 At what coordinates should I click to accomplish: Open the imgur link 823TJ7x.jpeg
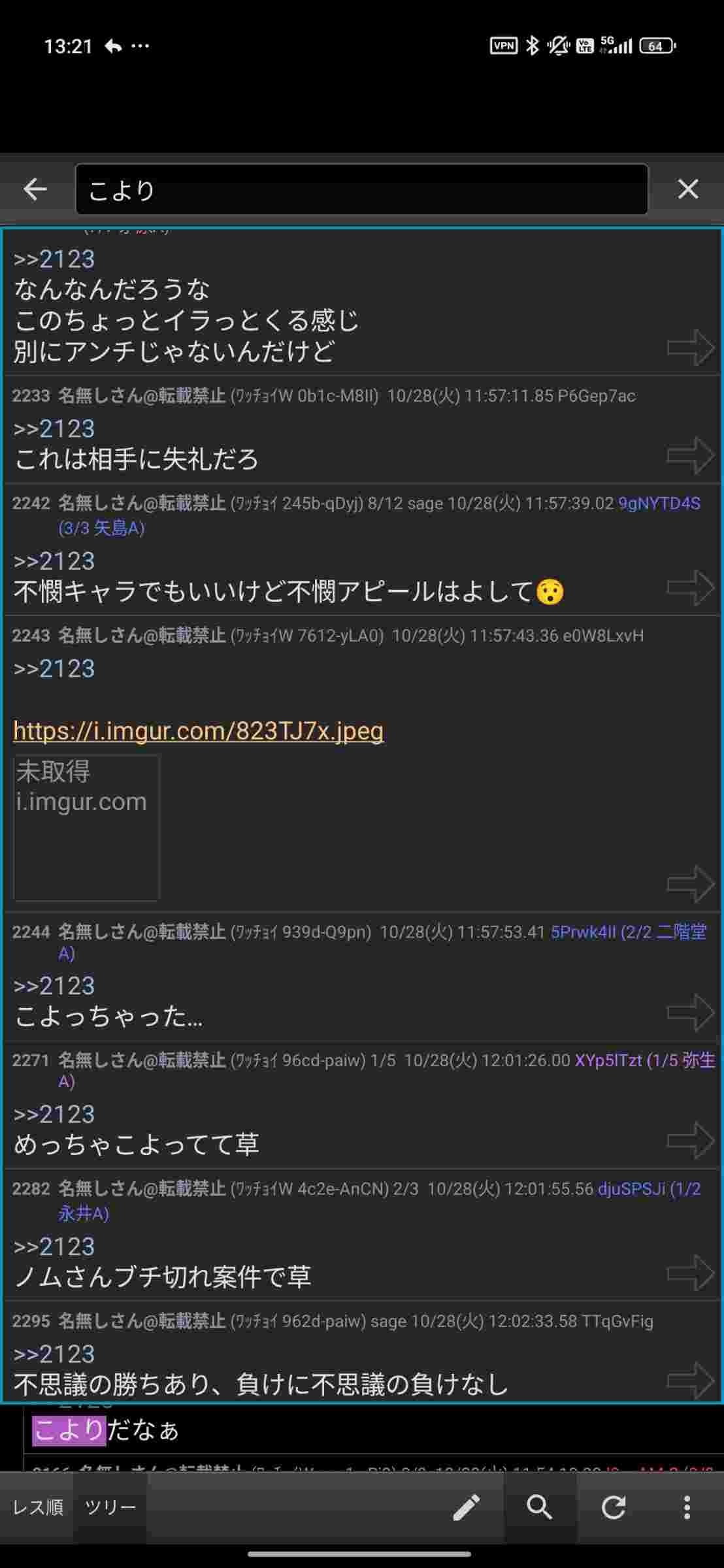coord(198,730)
